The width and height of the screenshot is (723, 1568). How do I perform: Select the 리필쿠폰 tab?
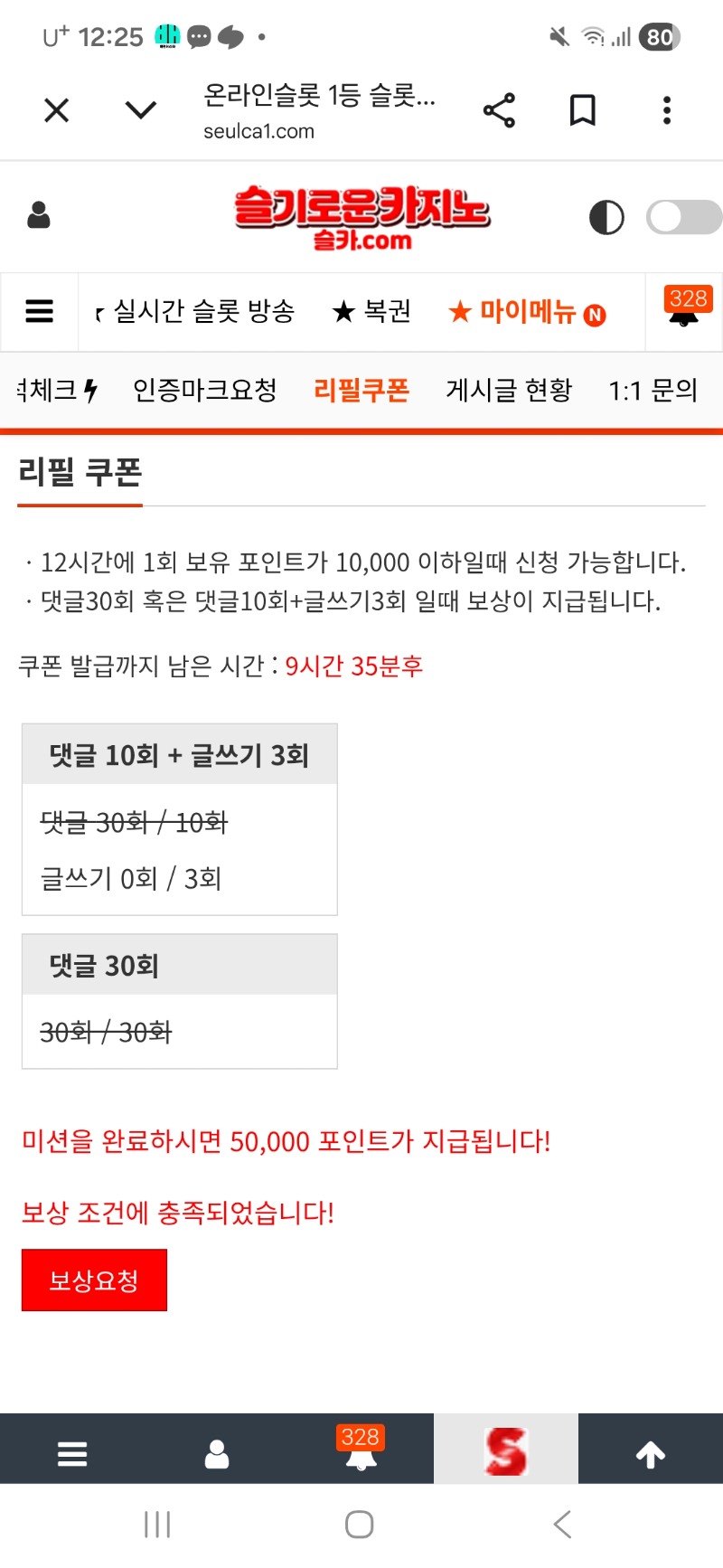[x=361, y=390]
